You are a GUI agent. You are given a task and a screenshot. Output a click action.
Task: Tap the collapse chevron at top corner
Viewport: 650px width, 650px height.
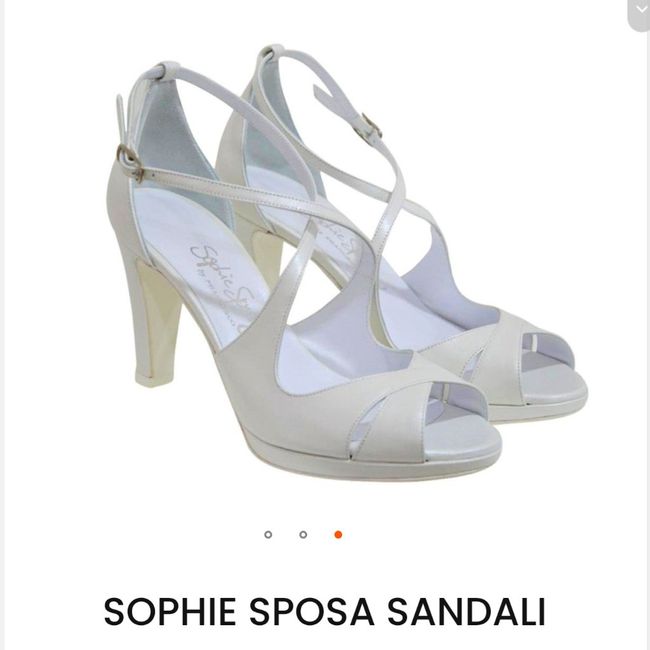click(639, 11)
